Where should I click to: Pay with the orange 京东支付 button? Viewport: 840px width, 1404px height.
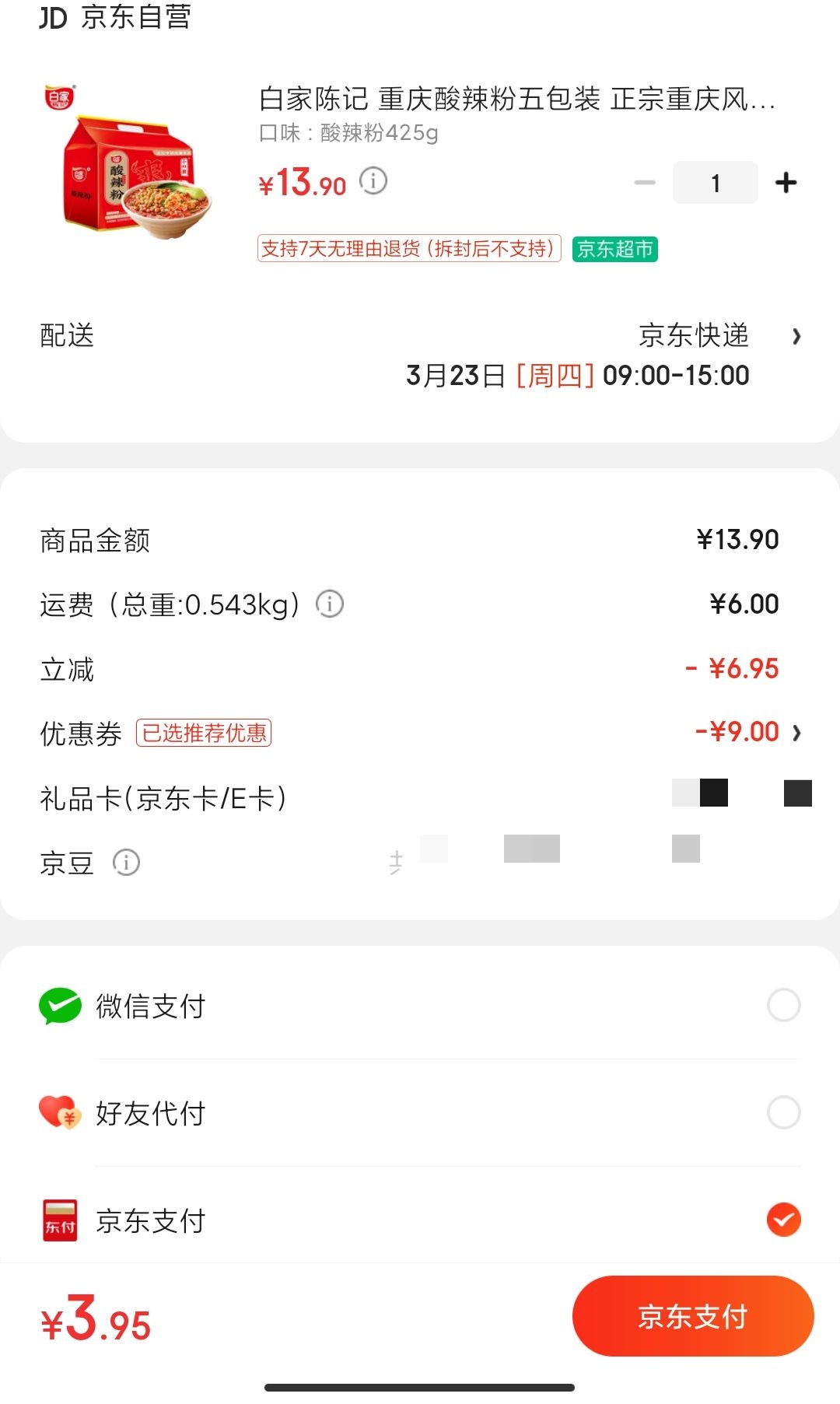693,1316
